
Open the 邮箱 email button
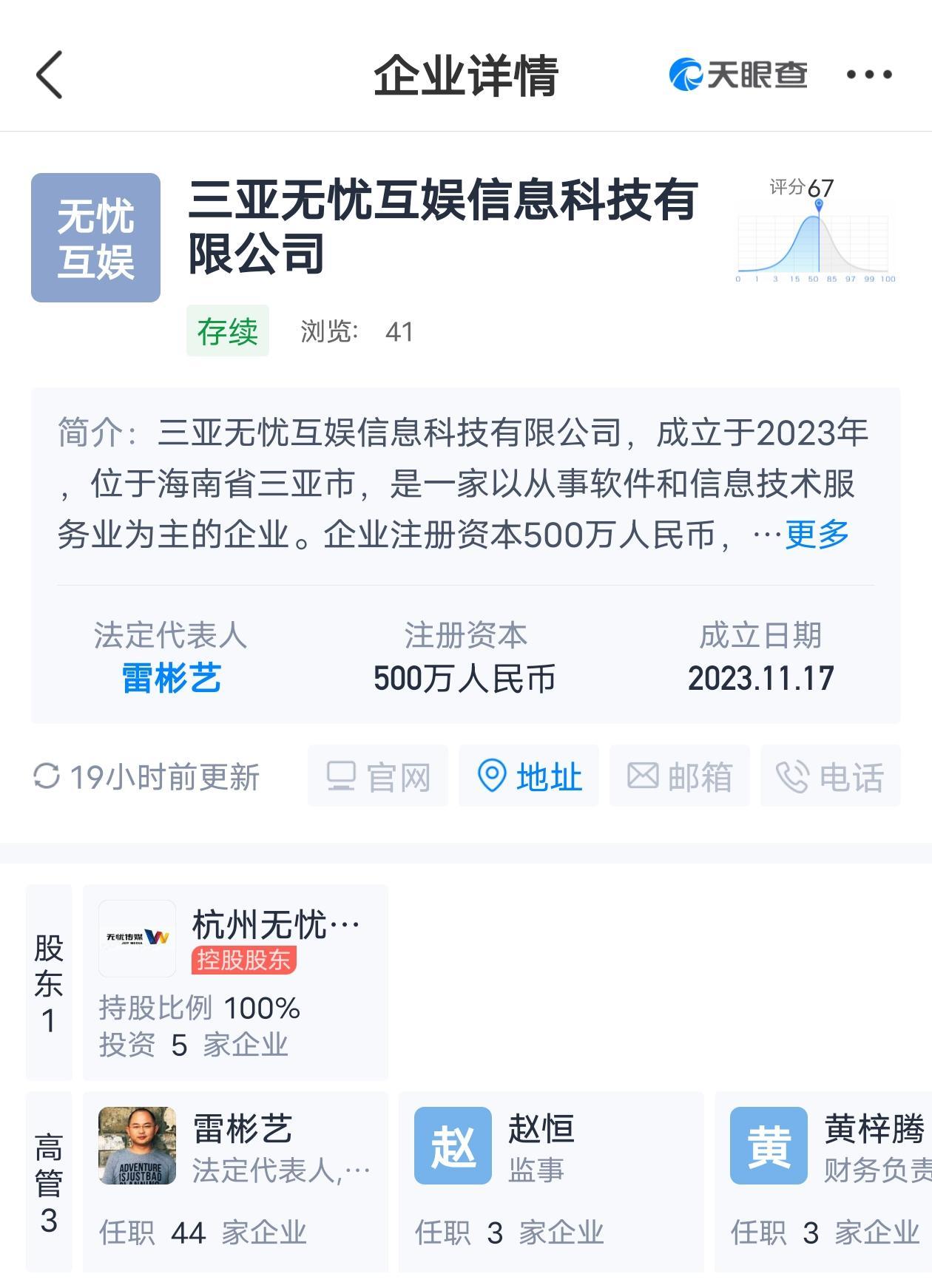pos(680,776)
